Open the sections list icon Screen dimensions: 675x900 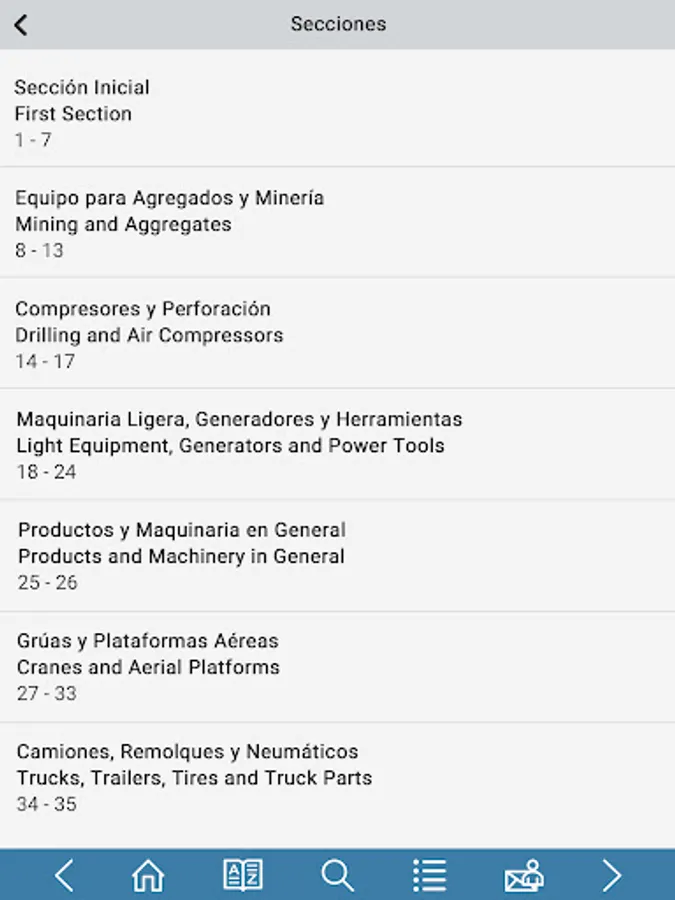click(429, 875)
